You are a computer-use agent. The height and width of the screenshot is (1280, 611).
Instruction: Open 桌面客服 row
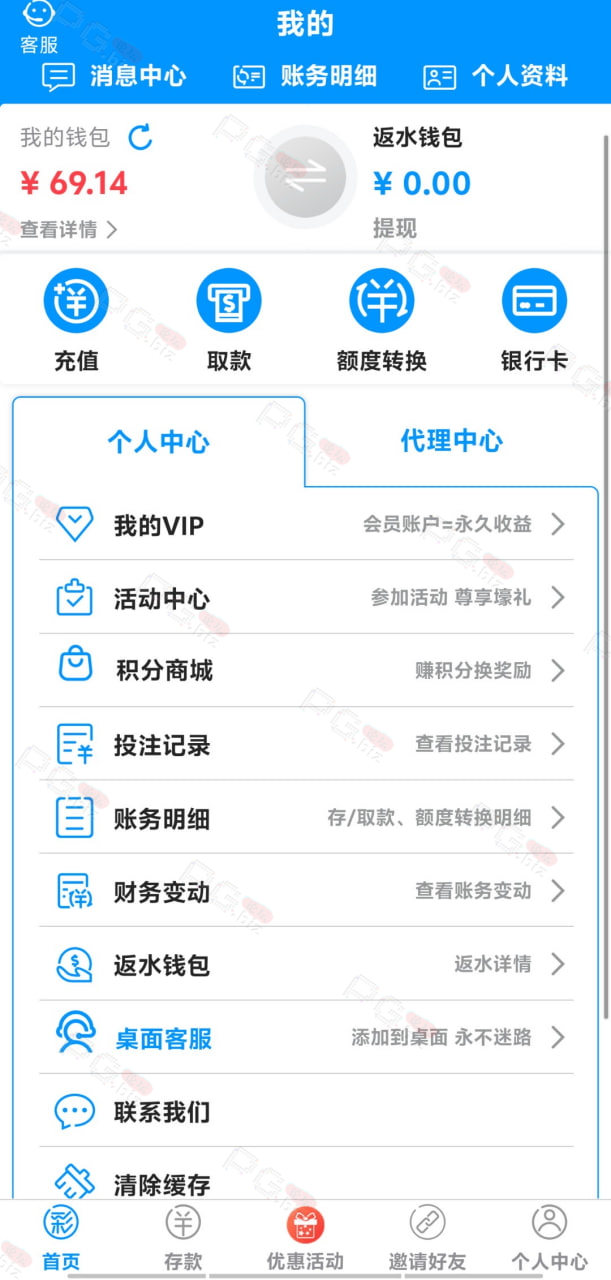(x=306, y=1038)
